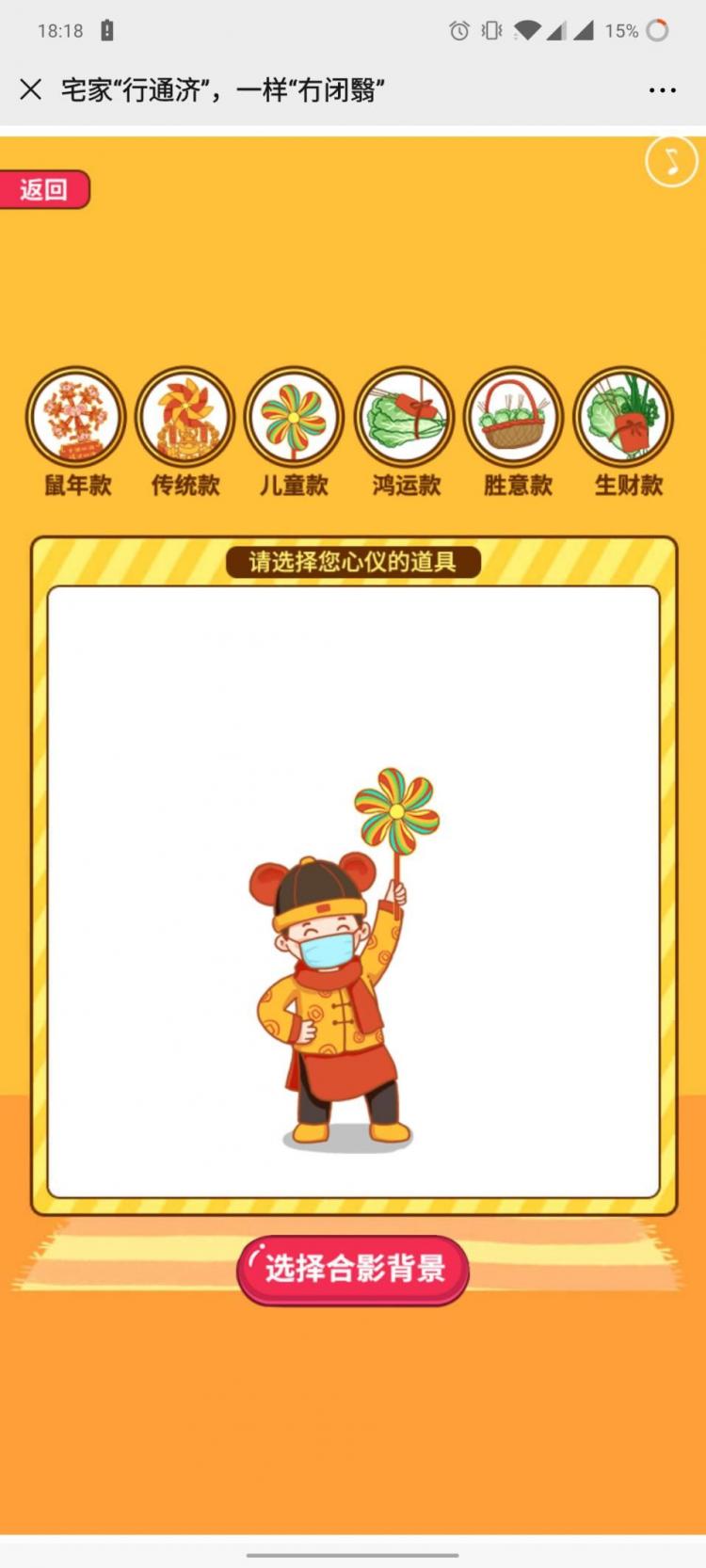Tap the 返回 back button
706x1568 pixels.
coord(44,189)
